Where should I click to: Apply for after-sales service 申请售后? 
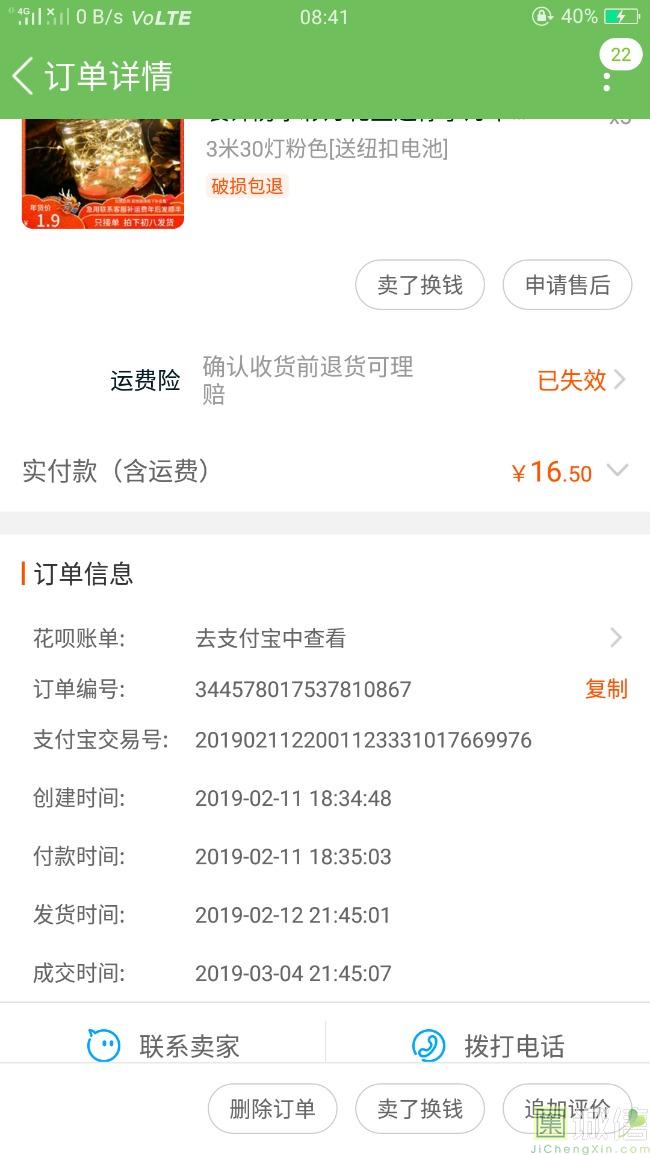tap(567, 285)
